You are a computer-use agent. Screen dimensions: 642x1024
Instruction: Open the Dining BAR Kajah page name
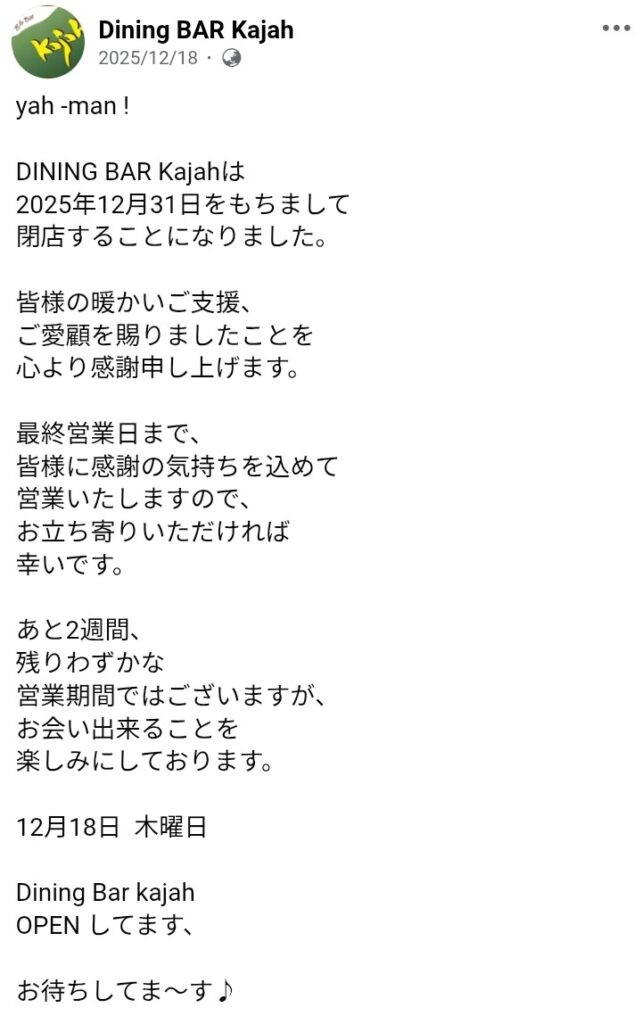click(x=196, y=30)
